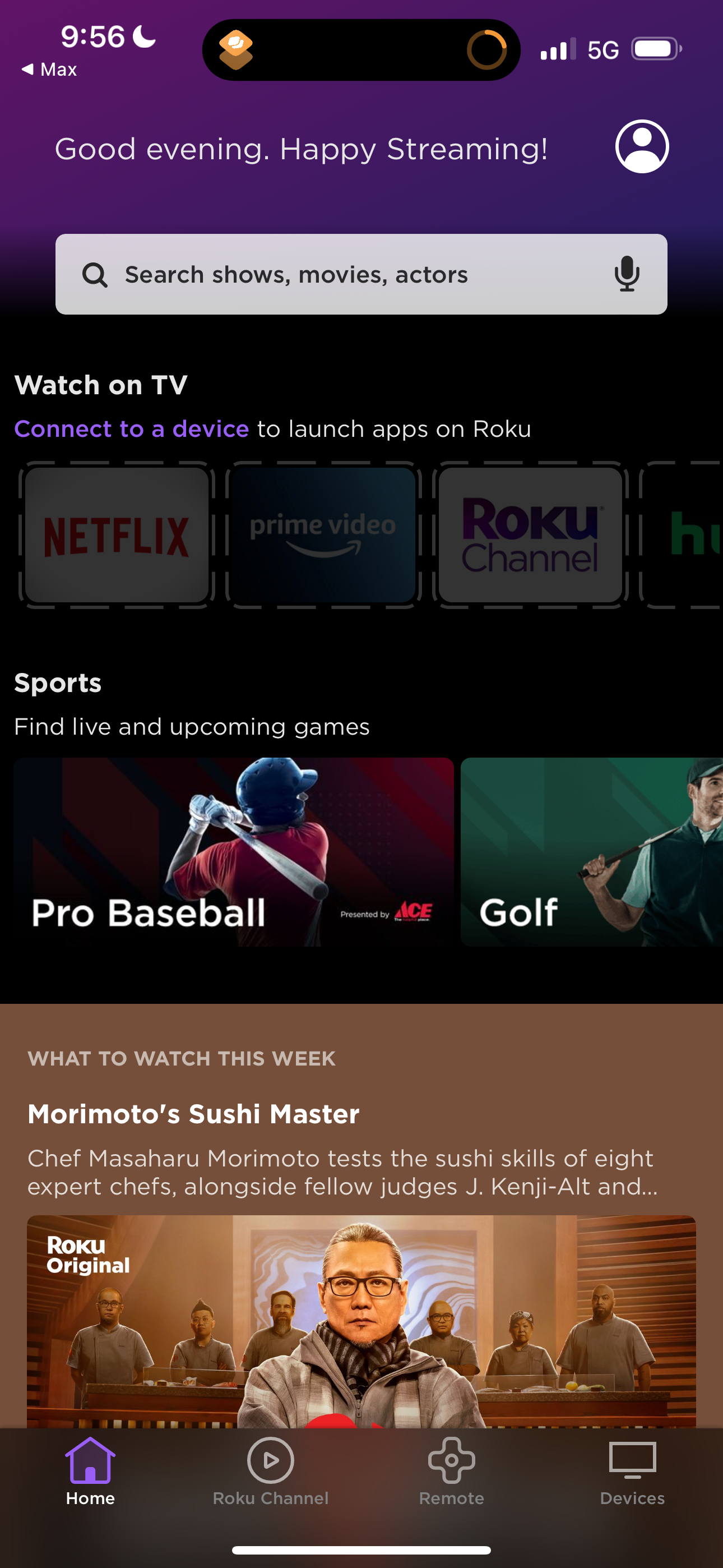This screenshot has width=723, height=1568.
Task: Select the partially visible Hulu tile
Action: click(x=700, y=535)
